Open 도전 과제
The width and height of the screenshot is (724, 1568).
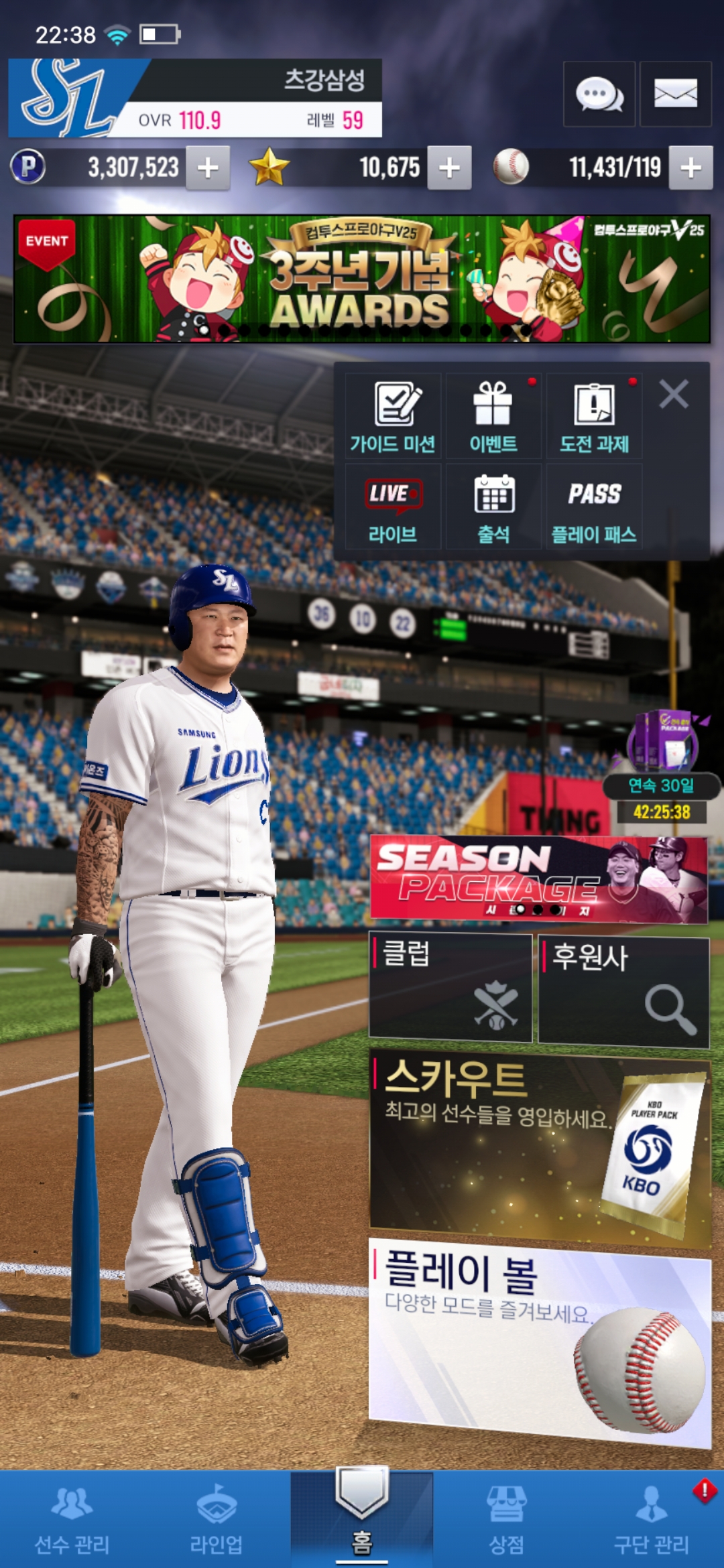click(x=594, y=417)
